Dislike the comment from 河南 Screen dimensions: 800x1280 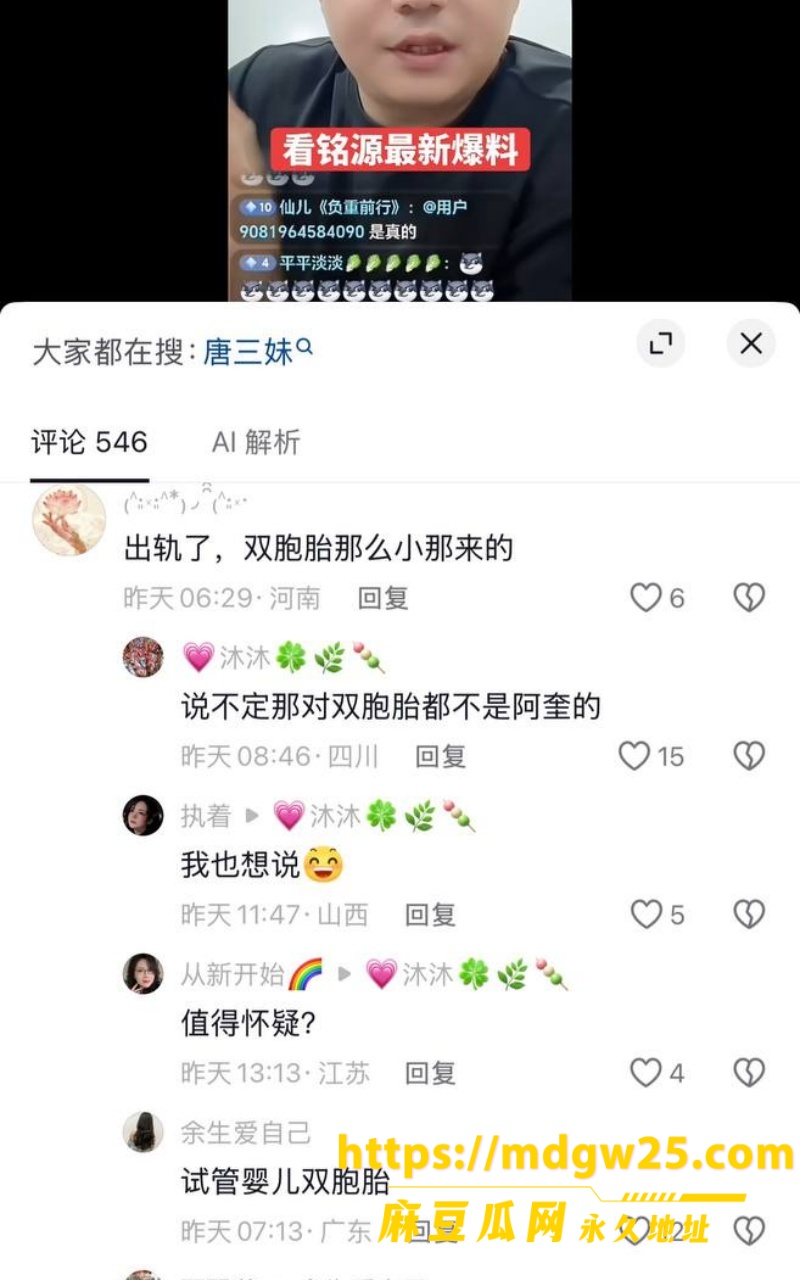(749, 598)
